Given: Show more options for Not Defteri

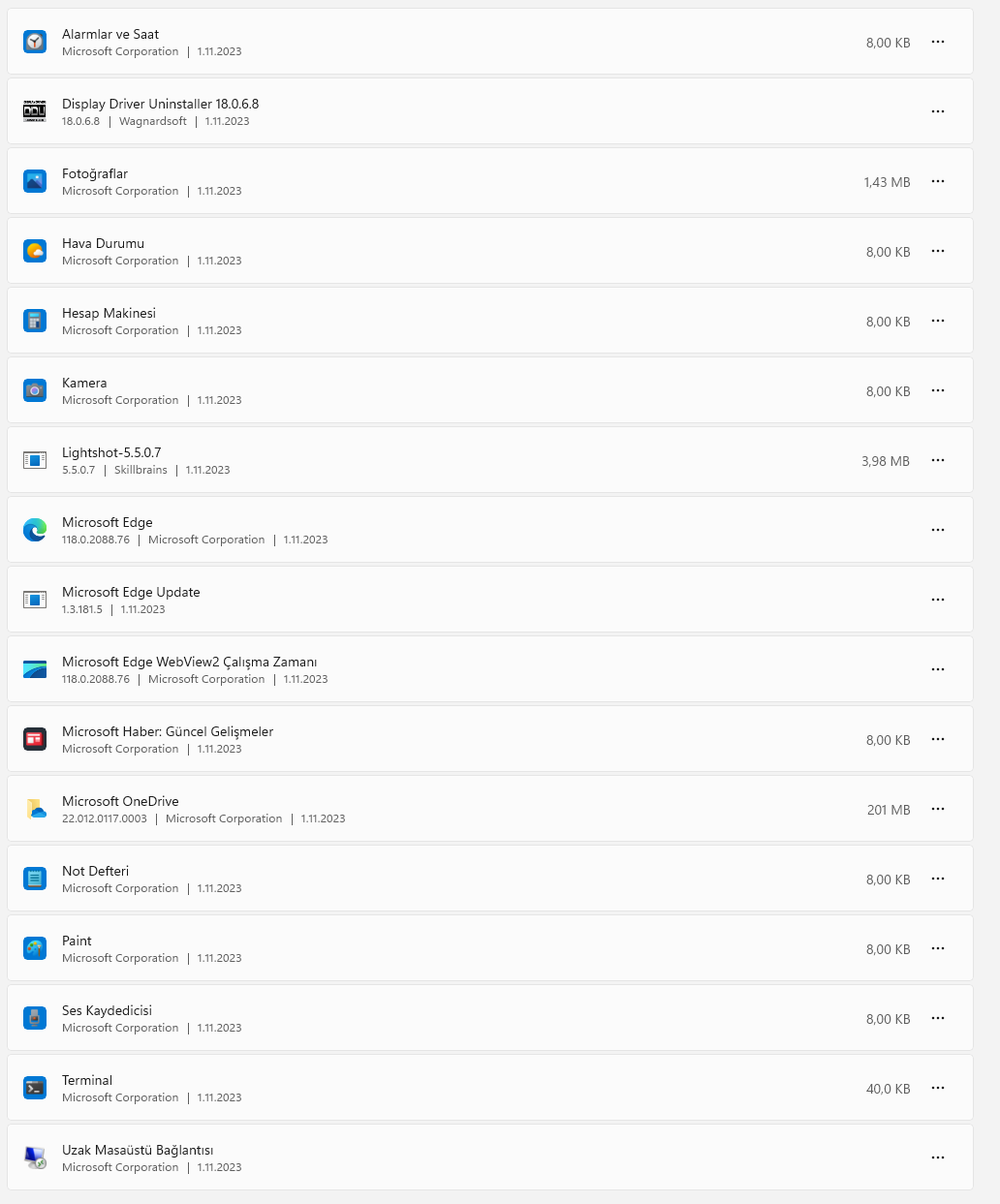Looking at the screenshot, I should (937, 879).
